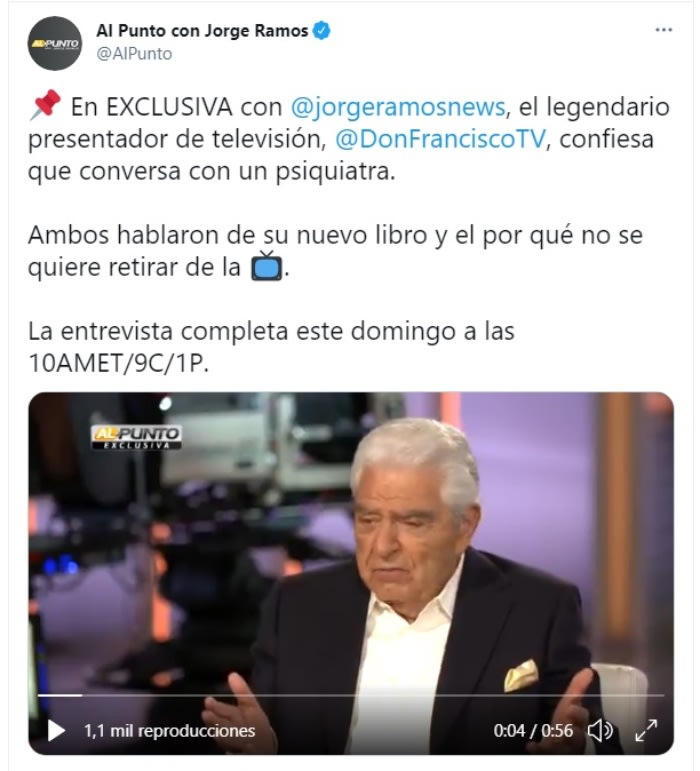This screenshot has height=771, width=700.
Task: Open the tweet's three-dot overflow menu
Action: coord(664,30)
